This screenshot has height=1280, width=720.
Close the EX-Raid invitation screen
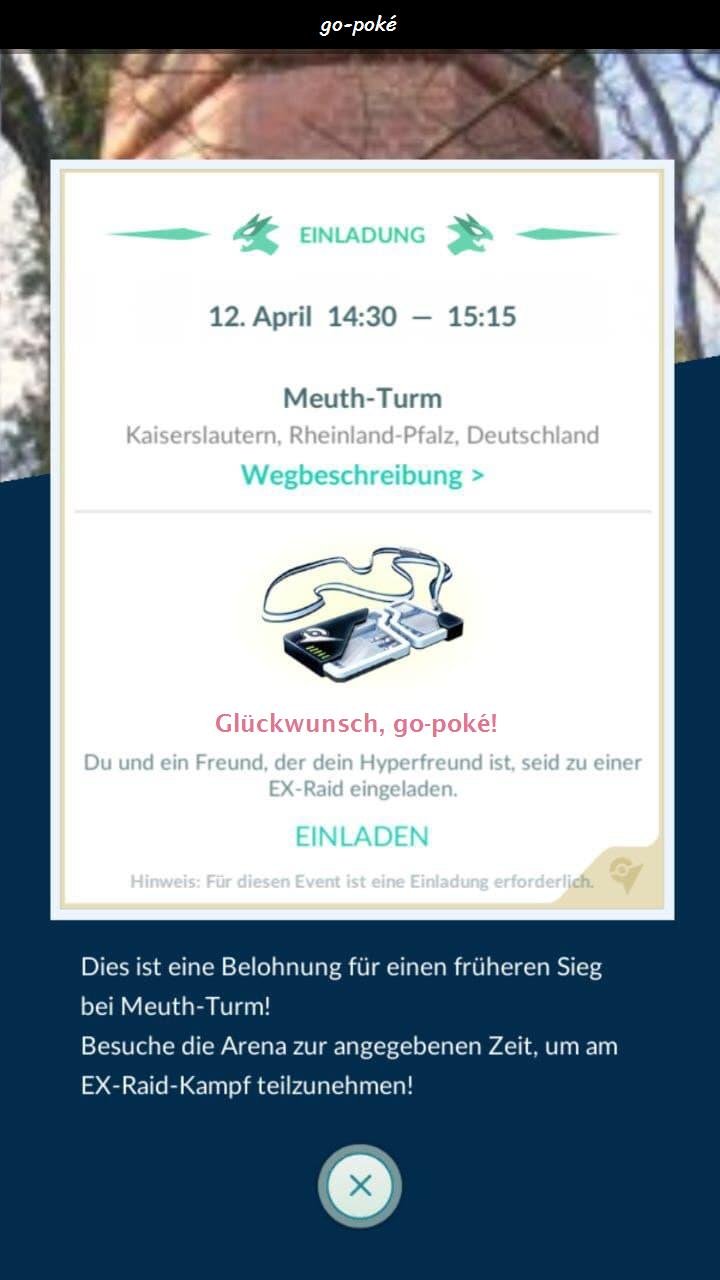360,1186
